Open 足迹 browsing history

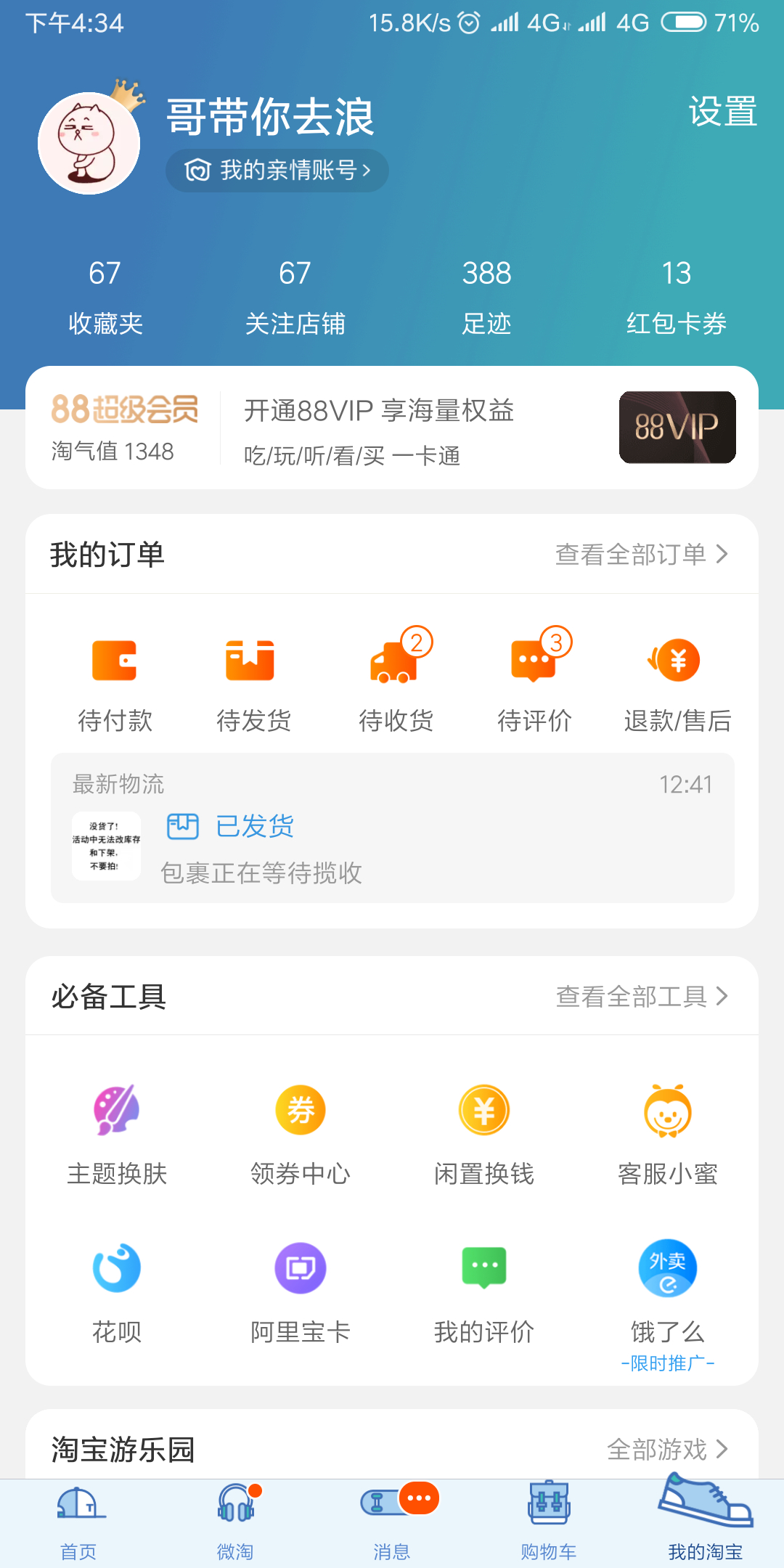[x=486, y=296]
